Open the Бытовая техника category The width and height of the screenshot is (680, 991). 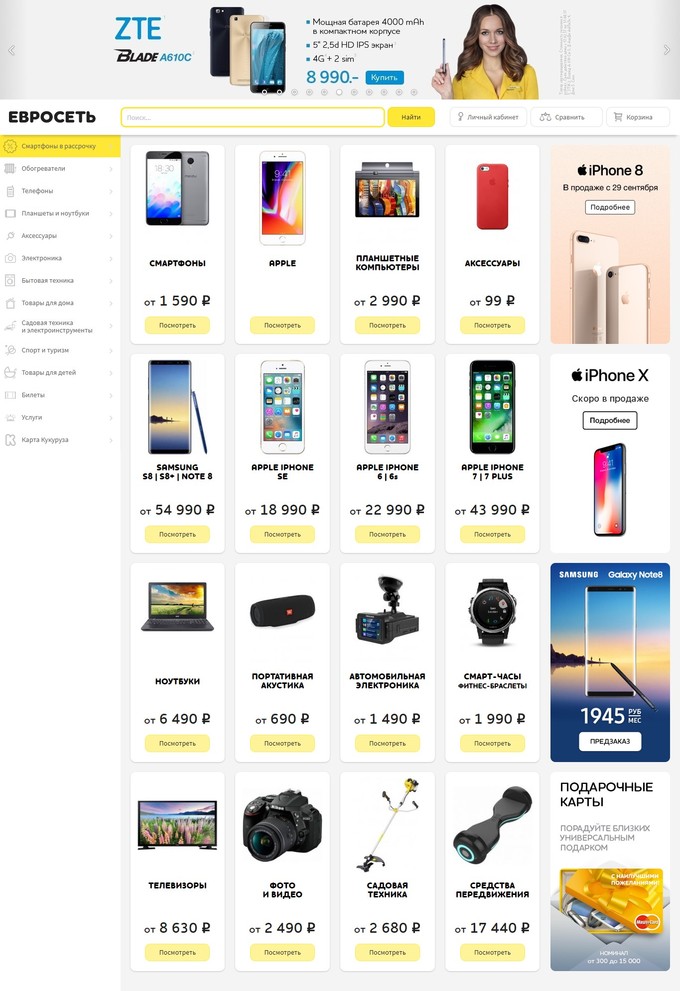[60, 281]
